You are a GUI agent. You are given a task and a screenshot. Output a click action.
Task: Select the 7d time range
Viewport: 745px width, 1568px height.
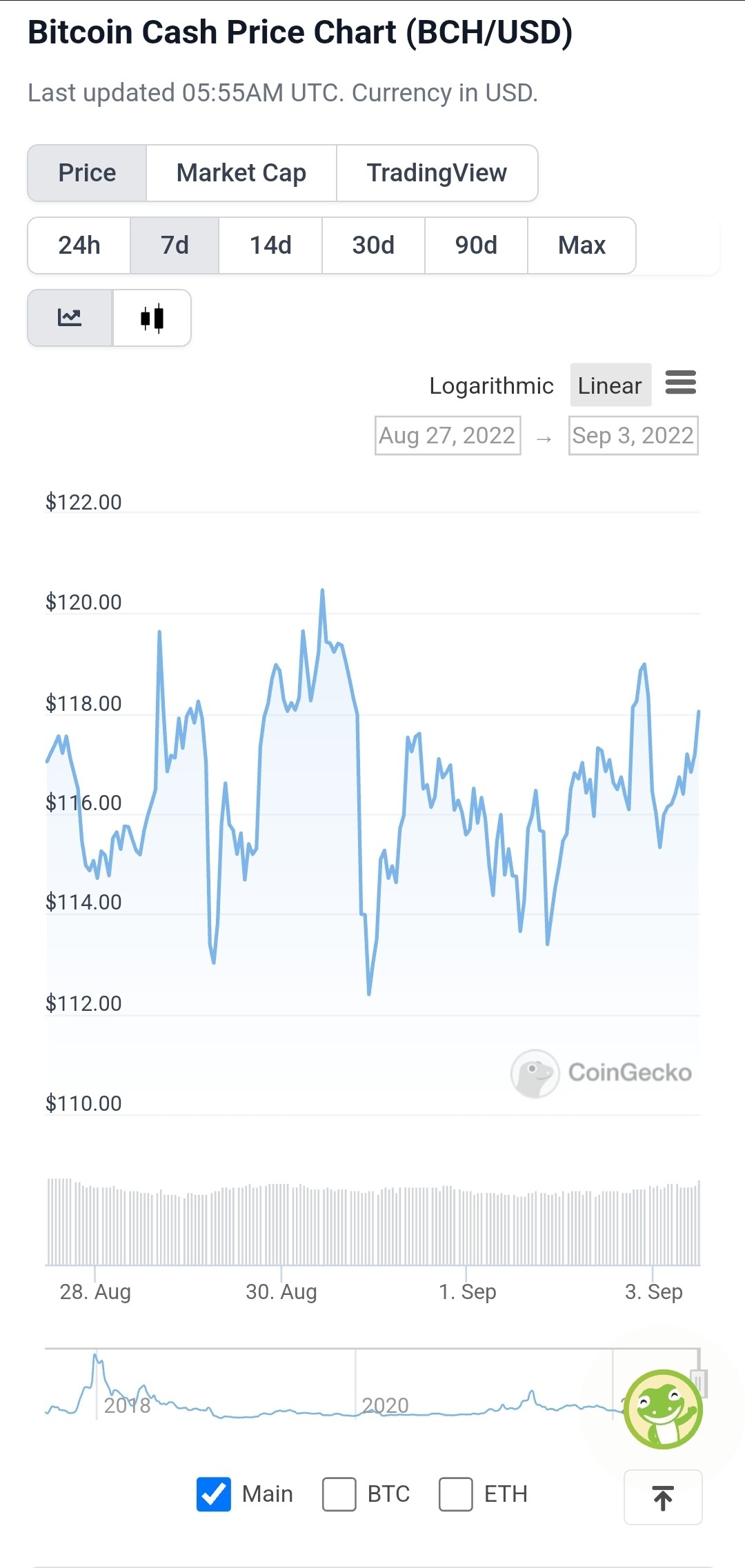coord(175,245)
